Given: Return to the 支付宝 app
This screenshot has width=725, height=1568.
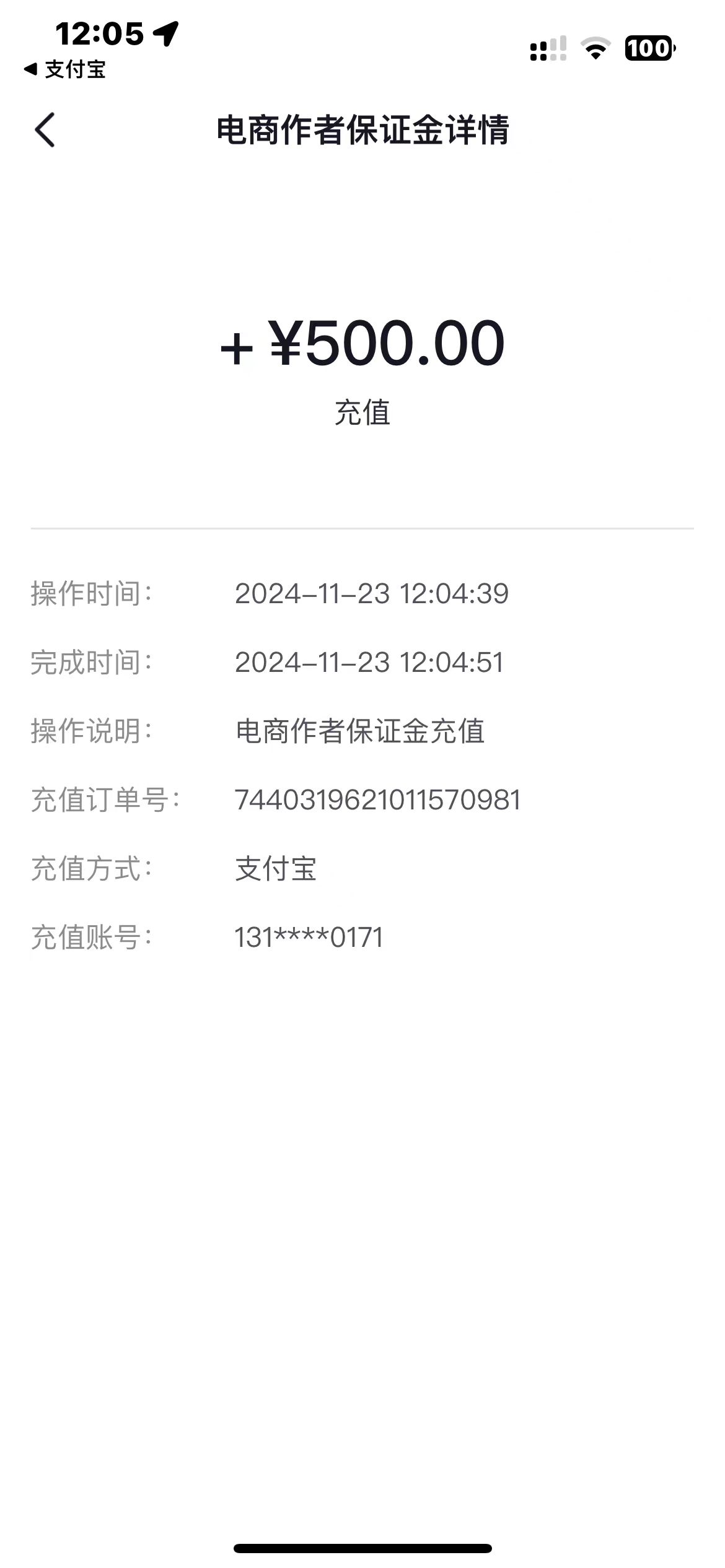Looking at the screenshot, I should point(65,69).
